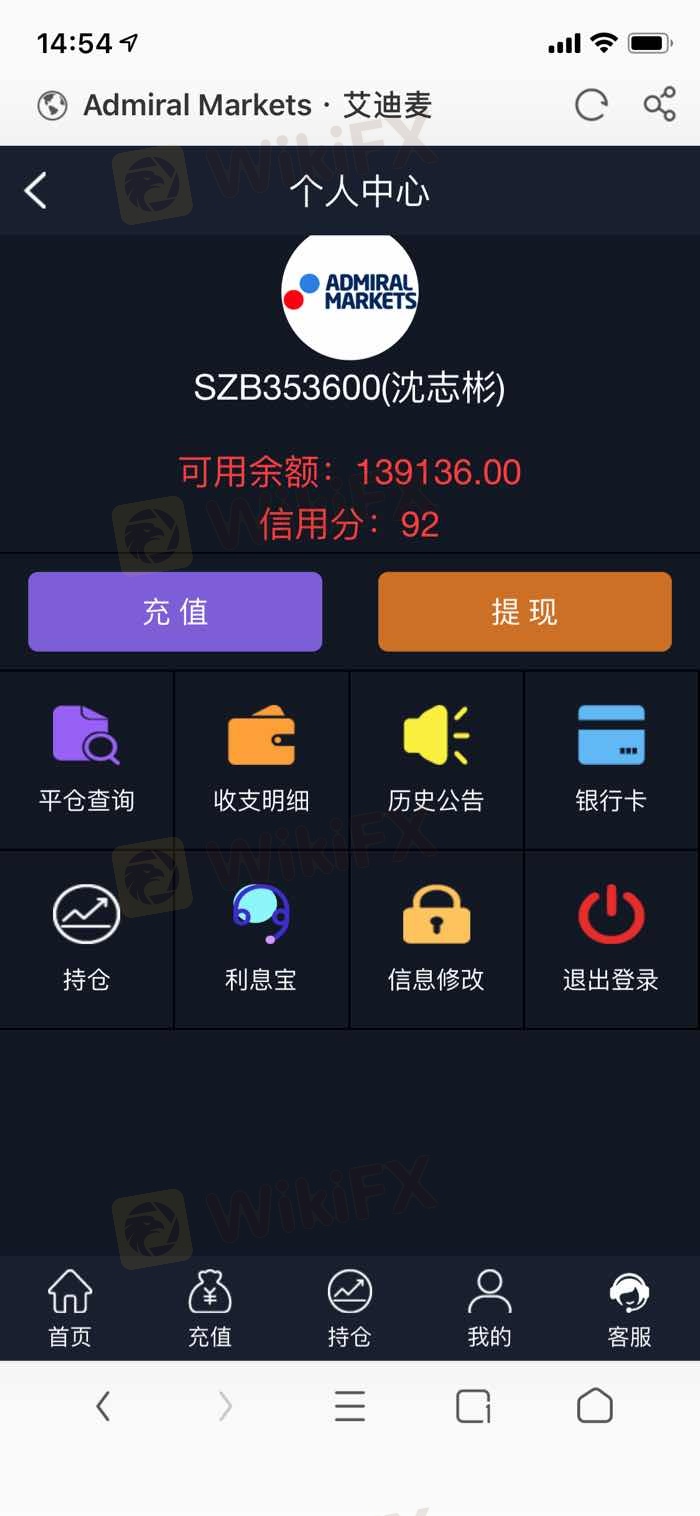Open 信息修改 settings
Viewport: 700px width, 1516px height.
point(436,938)
